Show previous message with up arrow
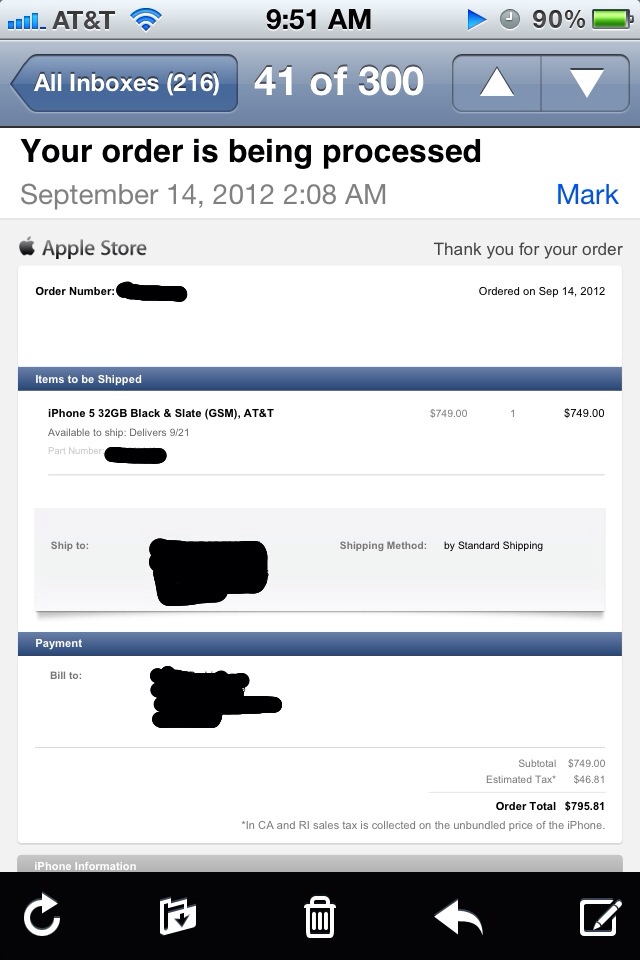Viewport: 640px width, 960px height. [x=497, y=83]
